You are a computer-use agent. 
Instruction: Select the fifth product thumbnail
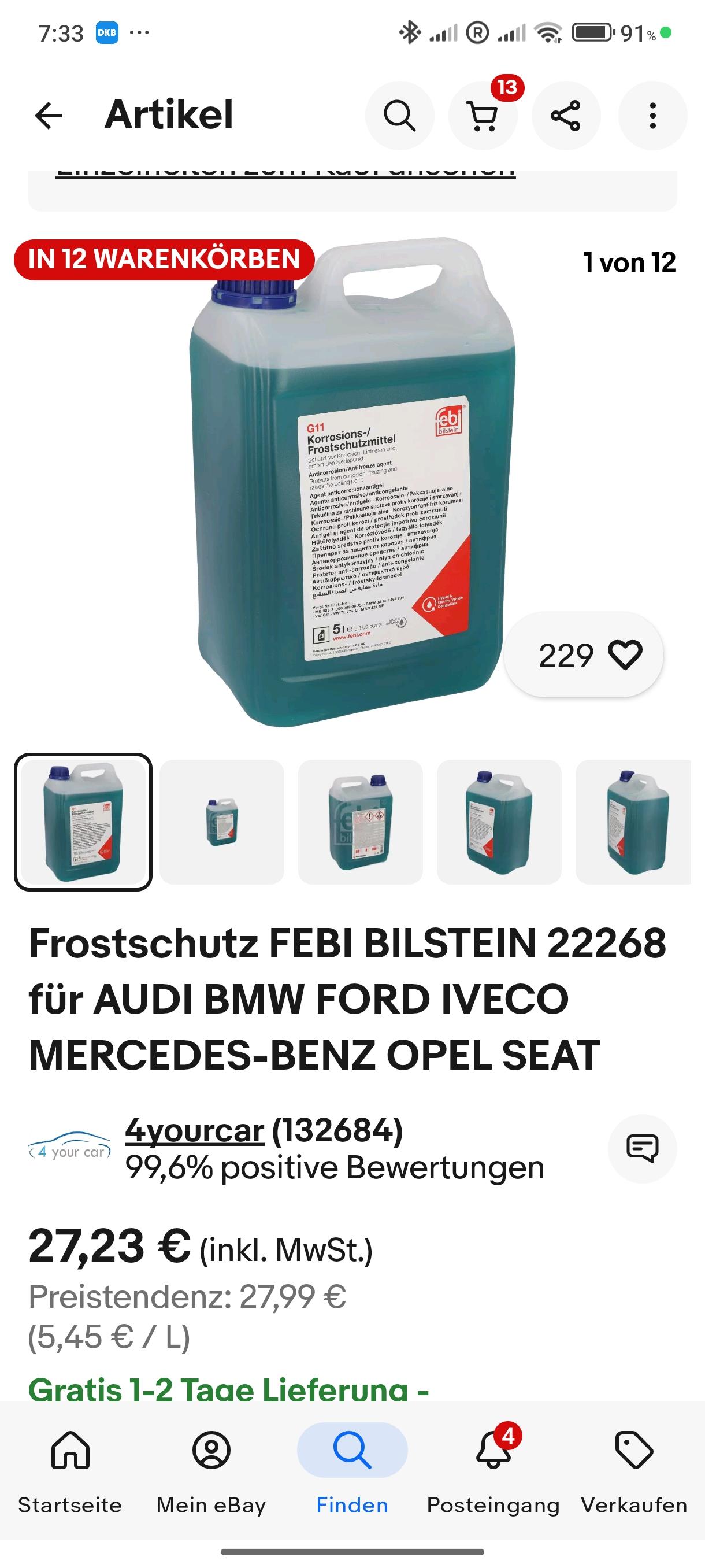point(634,822)
